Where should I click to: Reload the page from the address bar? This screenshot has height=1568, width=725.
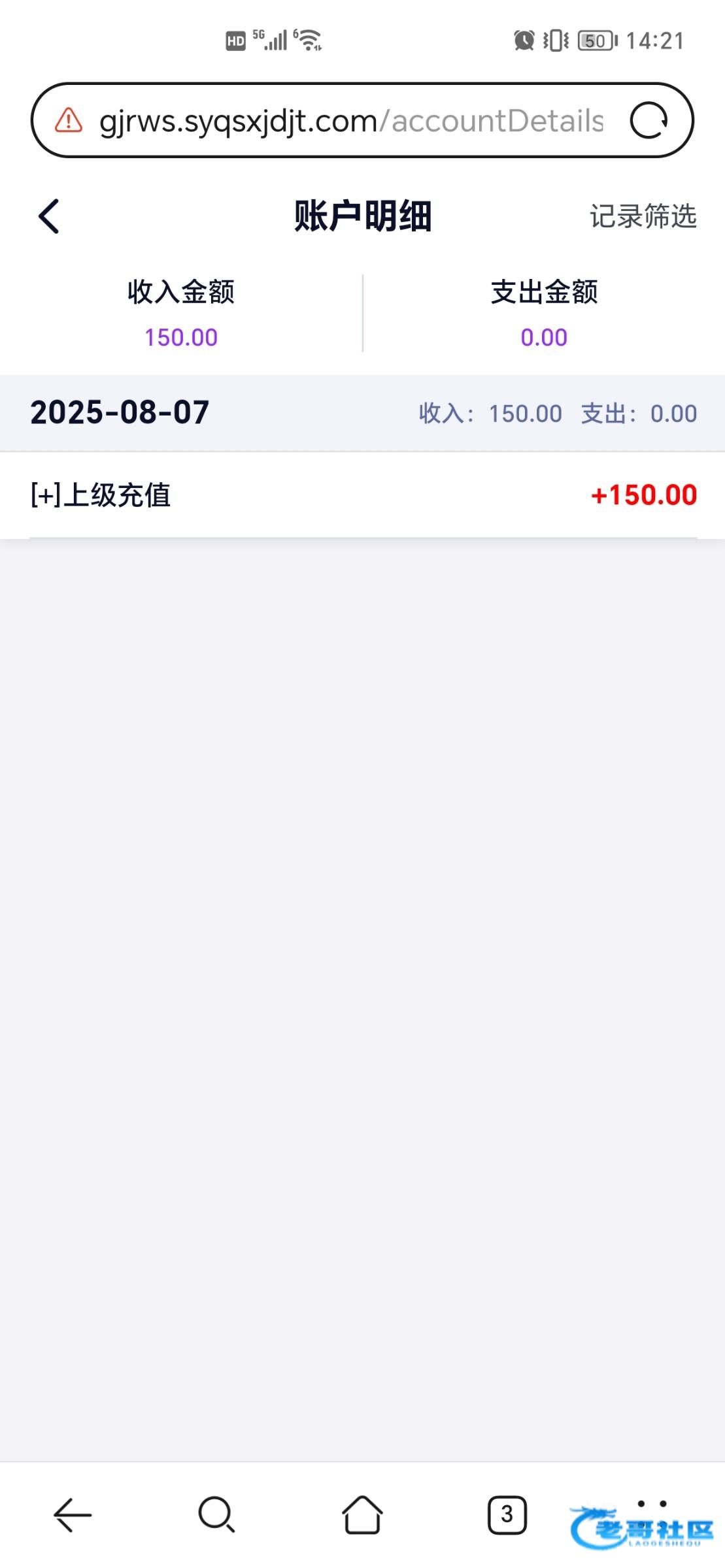pyautogui.click(x=649, y=121)
